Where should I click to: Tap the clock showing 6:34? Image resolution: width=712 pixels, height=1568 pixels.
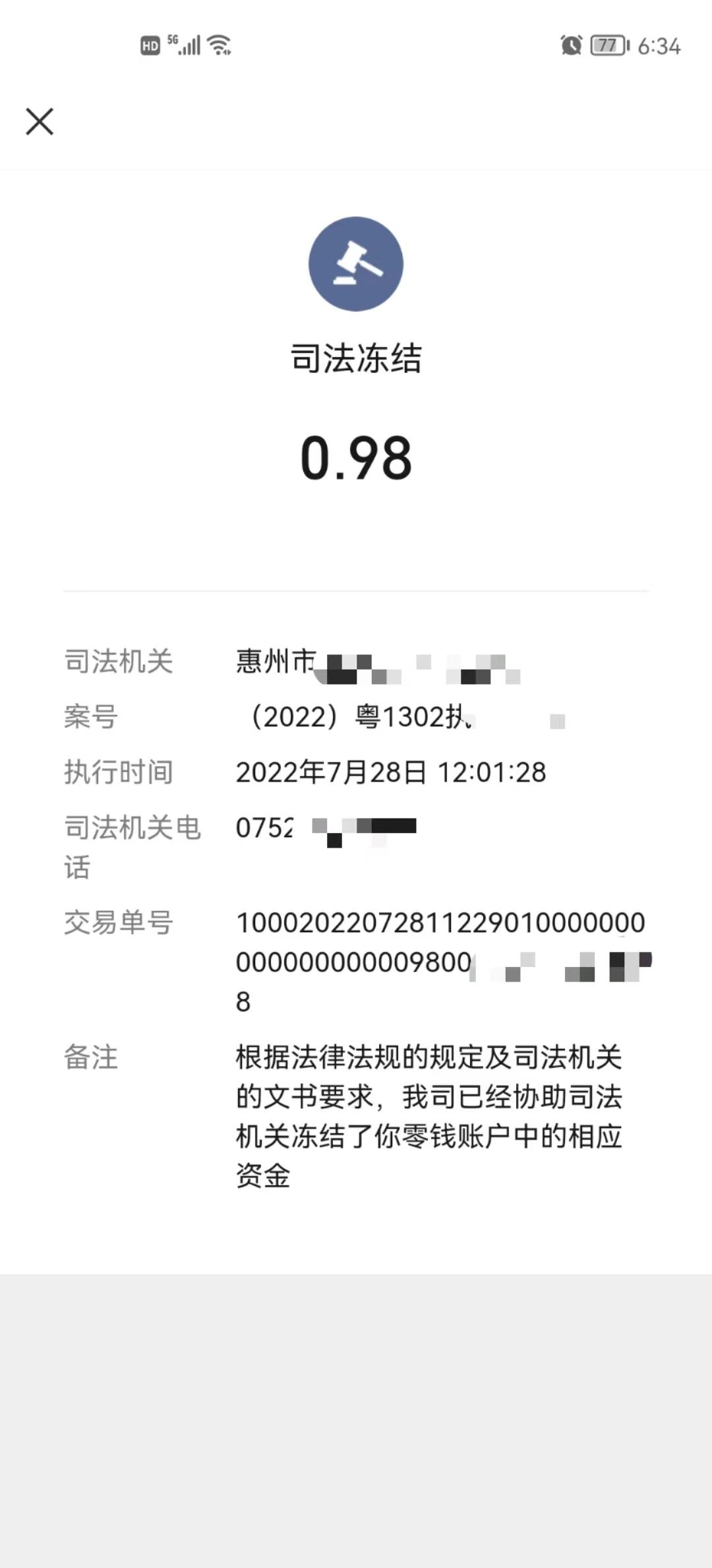(659, 45)
